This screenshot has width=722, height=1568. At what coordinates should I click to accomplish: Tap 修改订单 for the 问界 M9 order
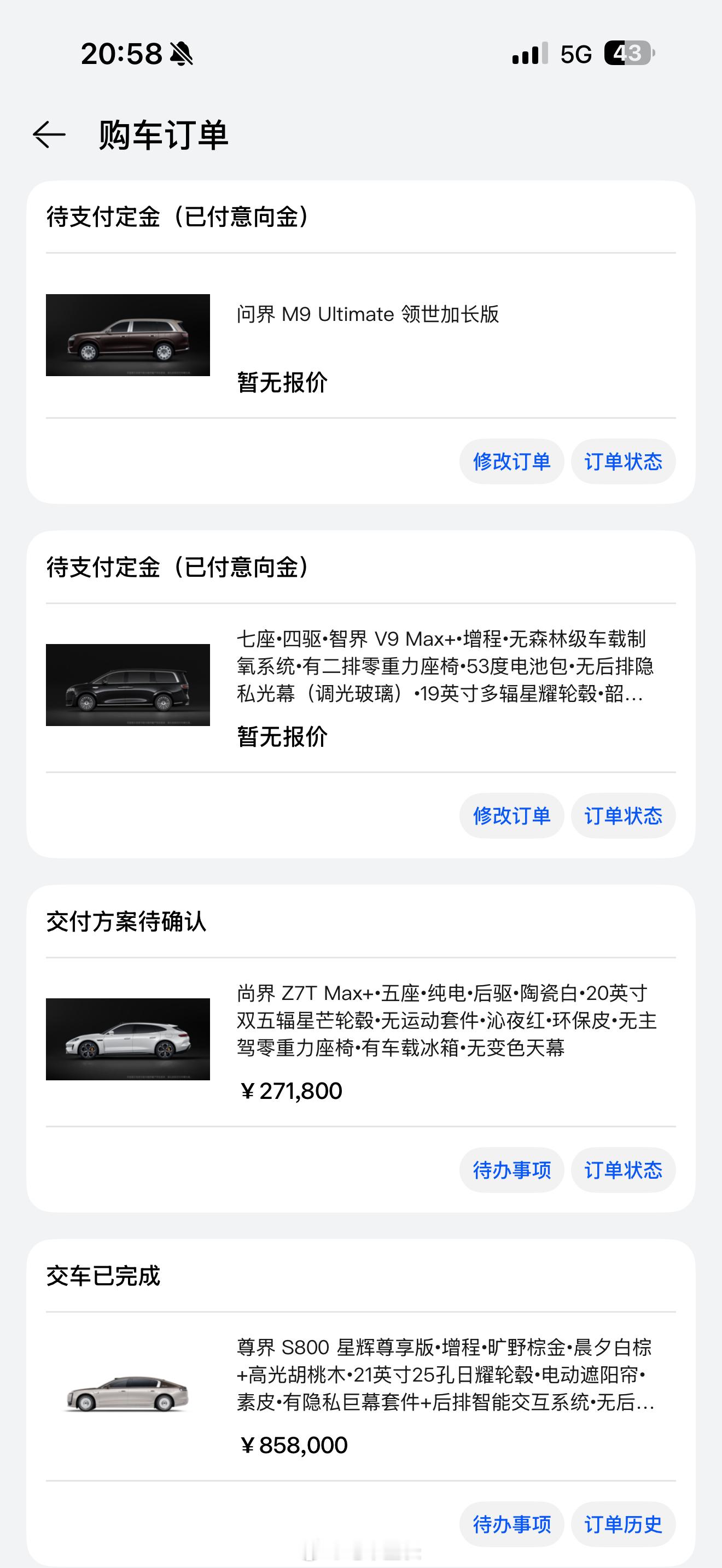pos(511,462)
